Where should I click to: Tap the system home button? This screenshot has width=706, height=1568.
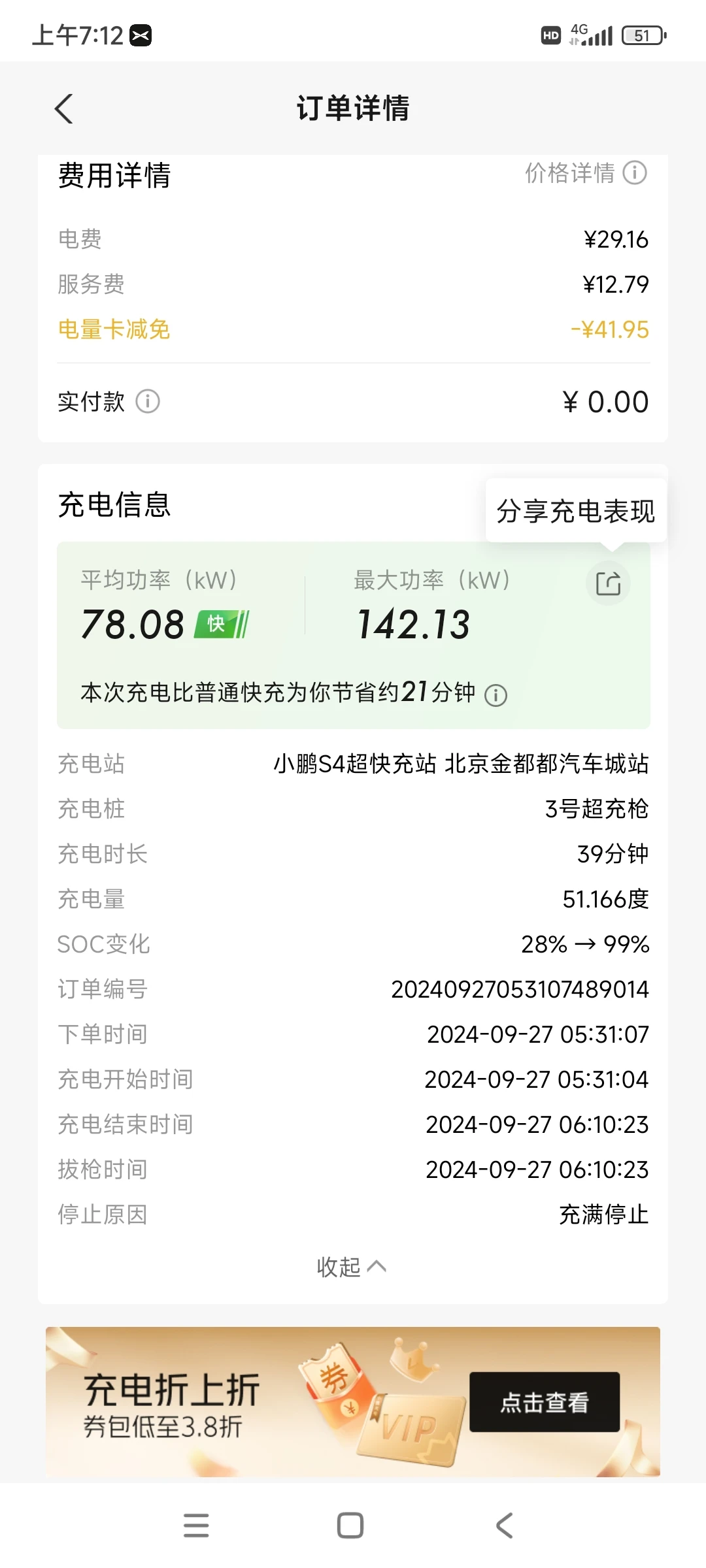tap(350, 1526)
